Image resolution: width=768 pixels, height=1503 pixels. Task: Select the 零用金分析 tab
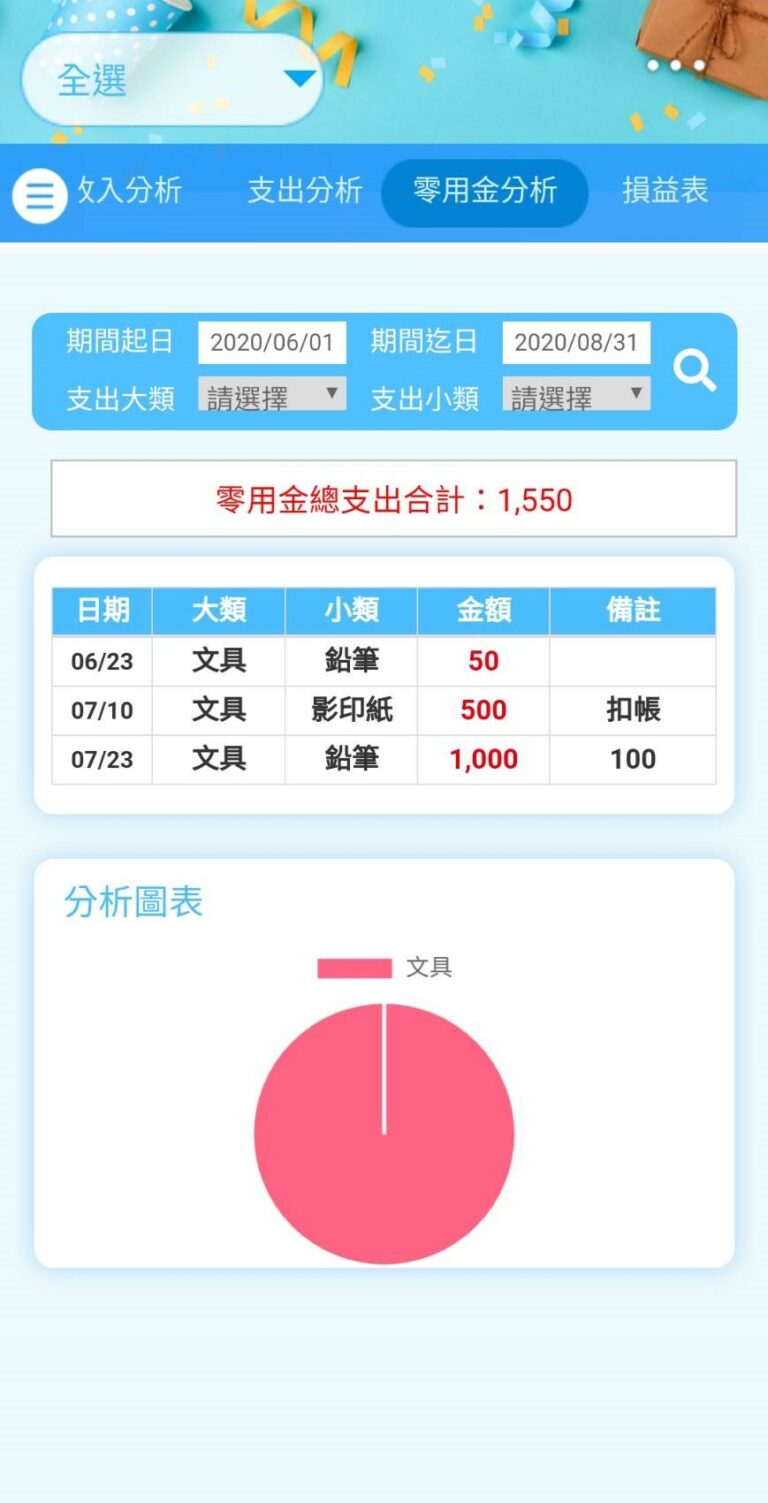[x=484, y=191]
